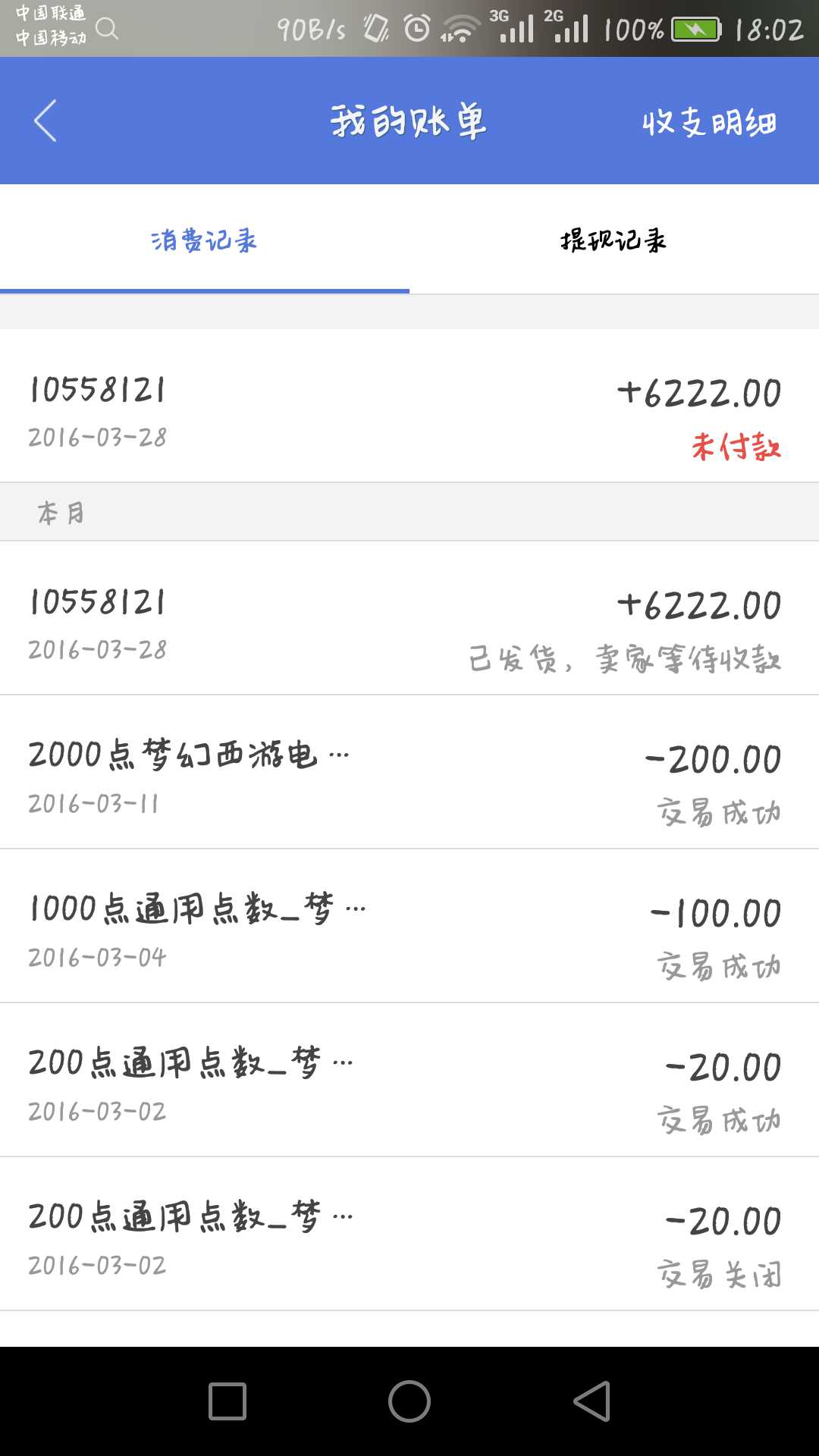View the 2000点梦幻西游 record
819x1456 pixels.
pyautogui.click(x=409, y=773)
